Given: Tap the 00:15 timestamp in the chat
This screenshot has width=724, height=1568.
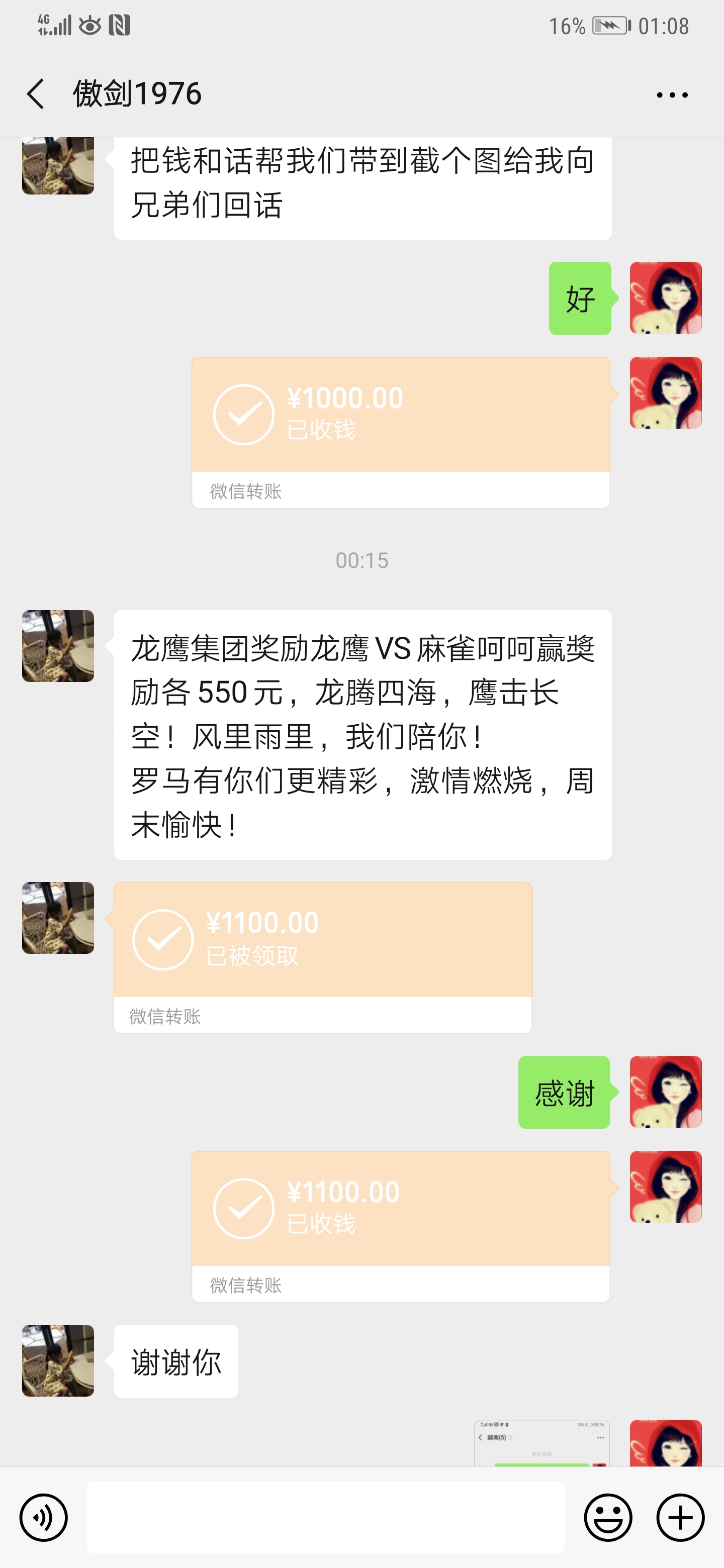Looking at the screenshot, I should [361, 560].
